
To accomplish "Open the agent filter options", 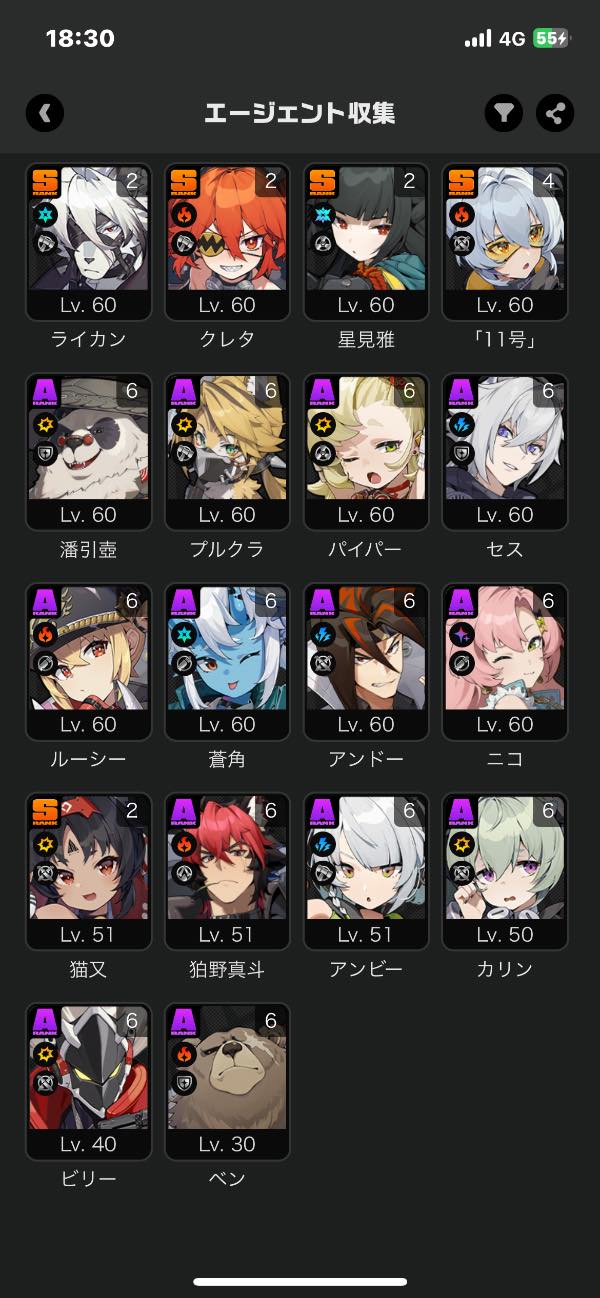I will coord(505,113).
